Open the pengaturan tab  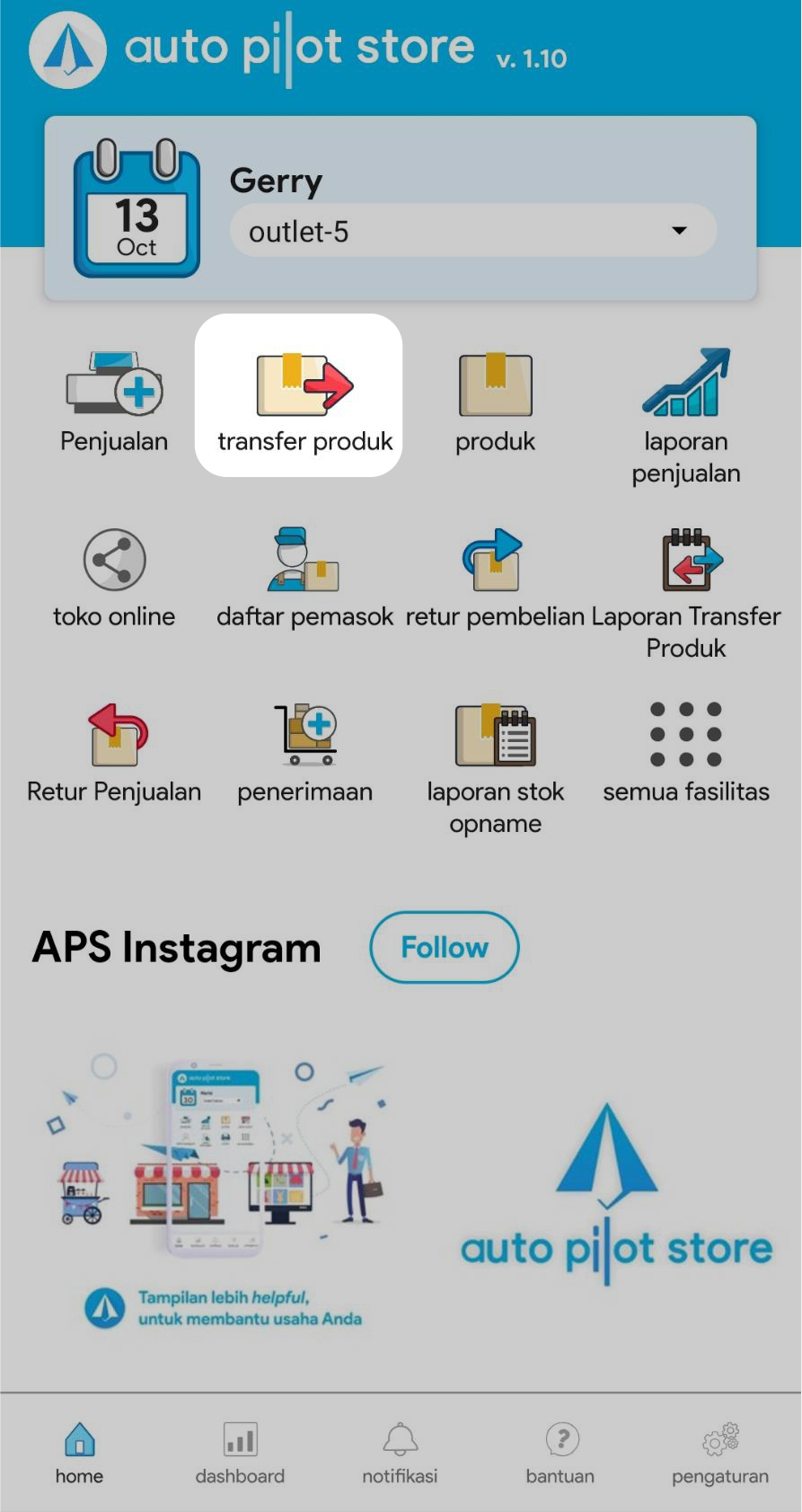point(720,1453)
